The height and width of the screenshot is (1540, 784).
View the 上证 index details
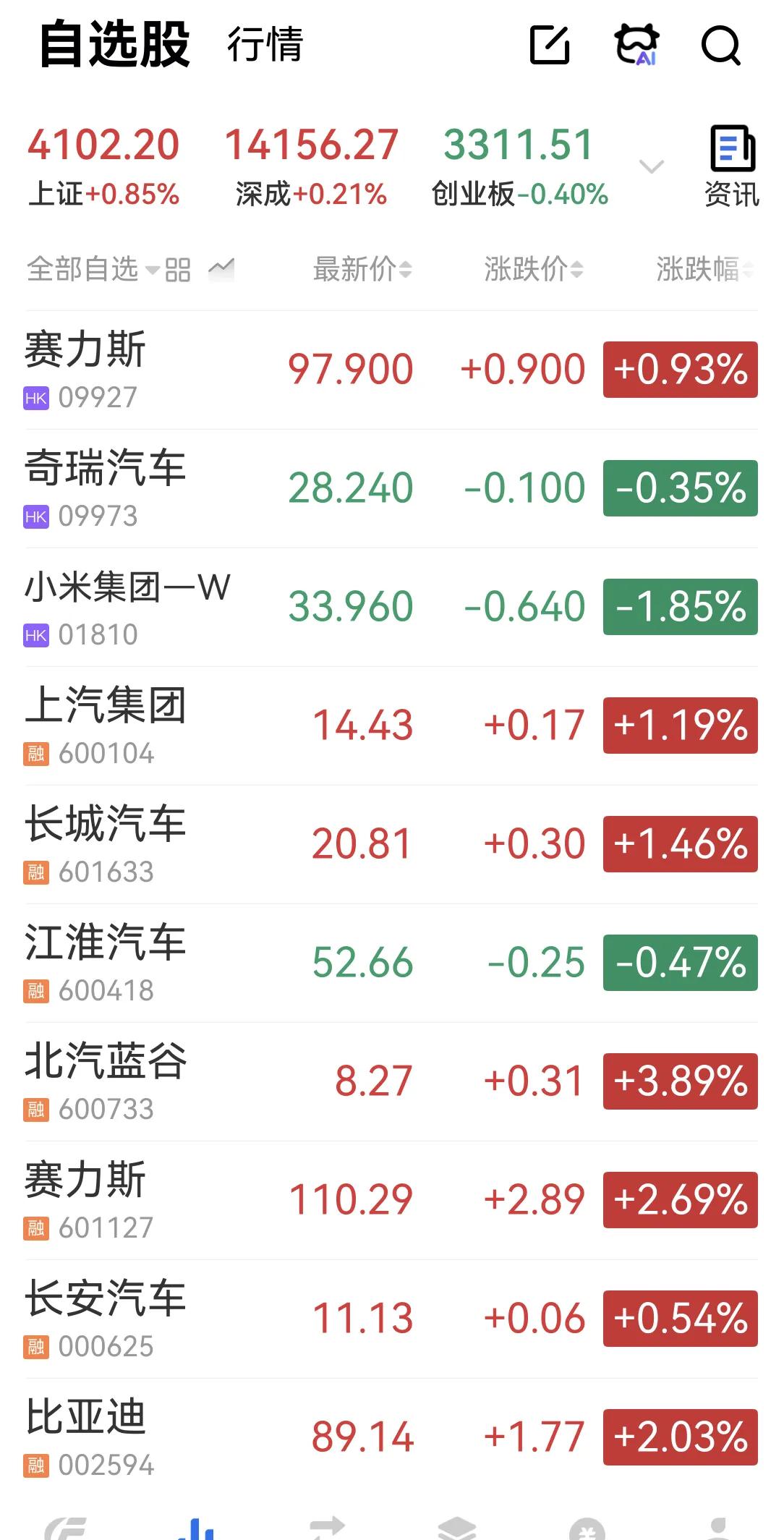tap(103, 165)
